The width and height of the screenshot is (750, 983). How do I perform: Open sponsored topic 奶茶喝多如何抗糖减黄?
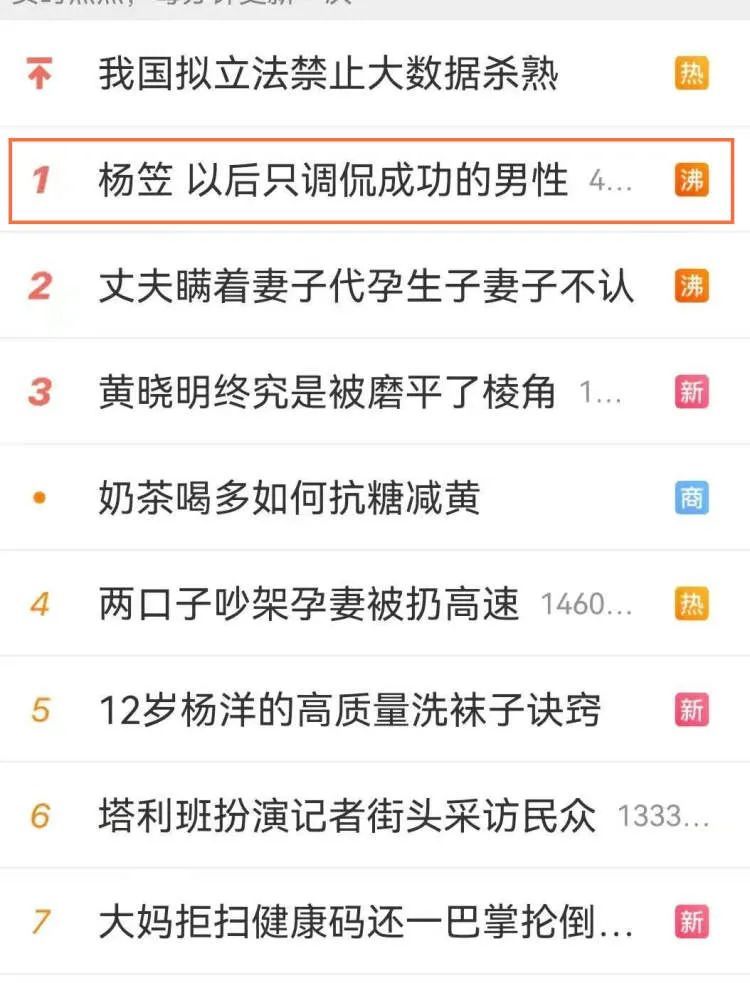click(x=289, y=498)
